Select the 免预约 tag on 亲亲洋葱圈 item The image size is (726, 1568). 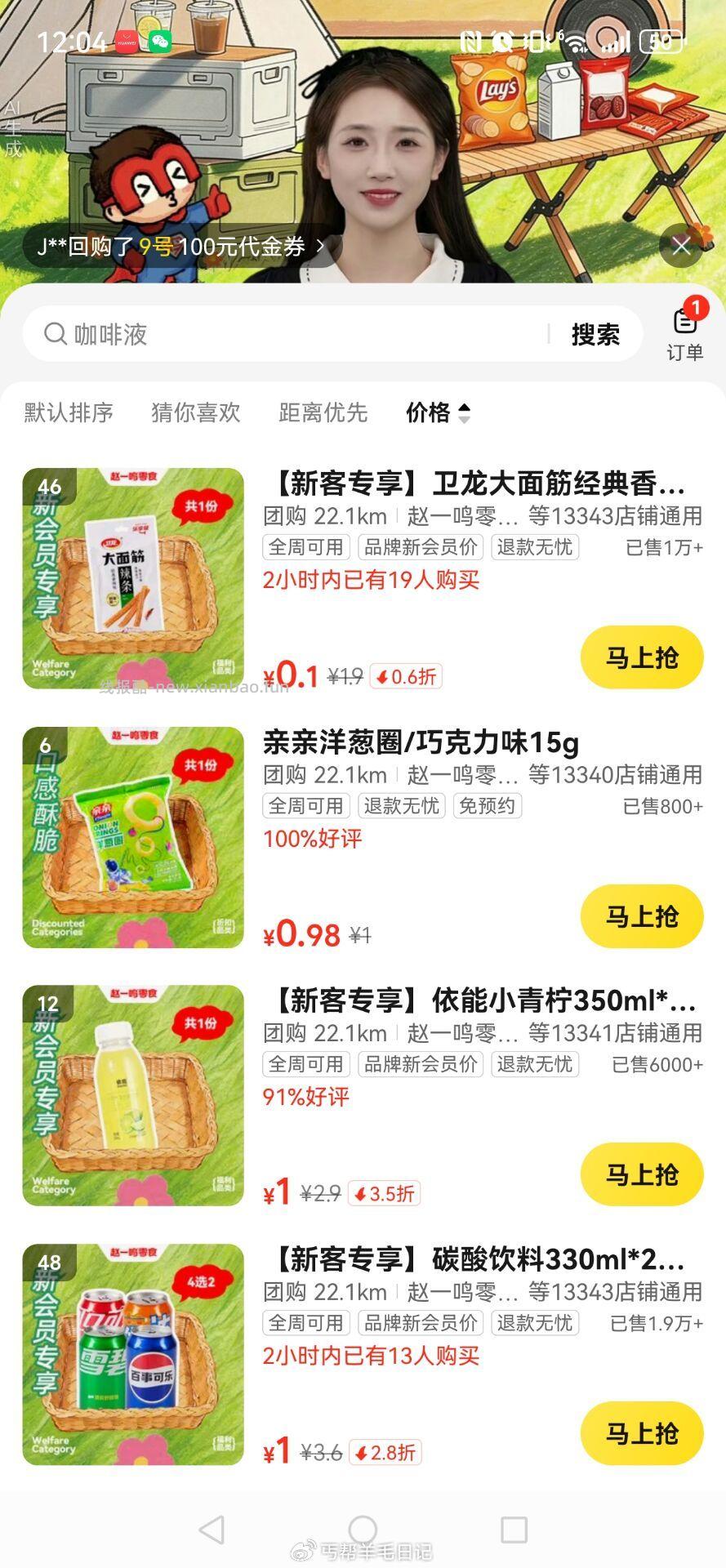pyautogui.click(x=487, y=806)
